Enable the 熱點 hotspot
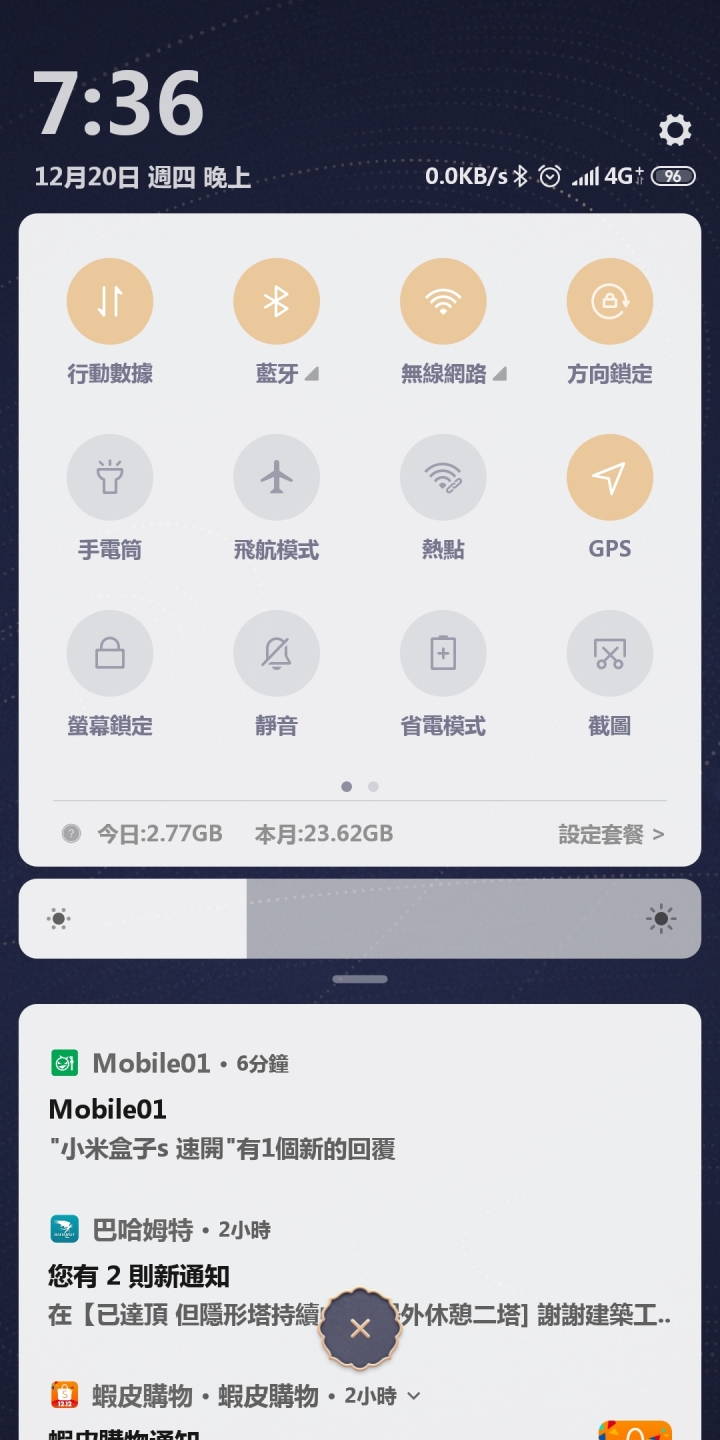 coord(443,478)
